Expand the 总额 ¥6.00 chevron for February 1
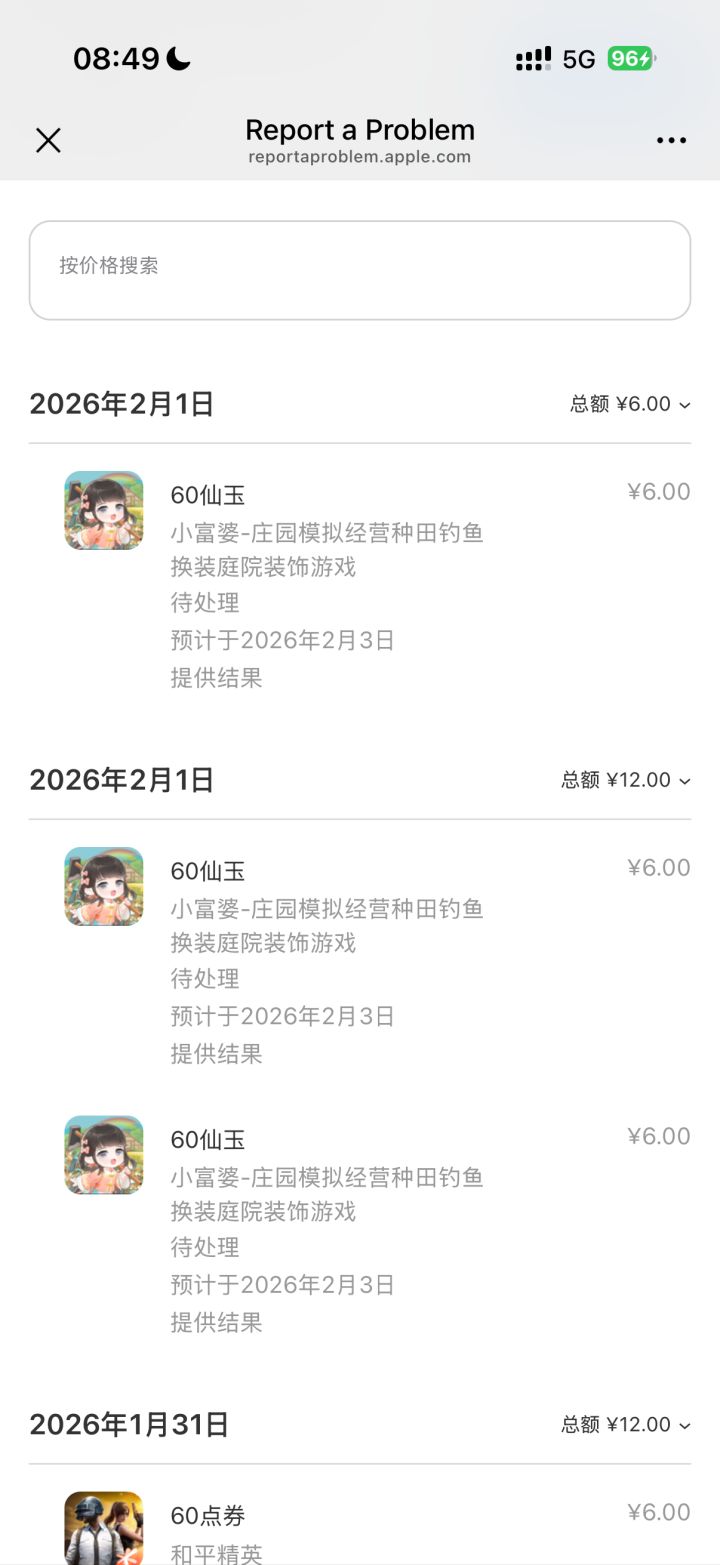The height and width of the screenshot is (1565, 720). pyautogui.click(x=683, y=405)
